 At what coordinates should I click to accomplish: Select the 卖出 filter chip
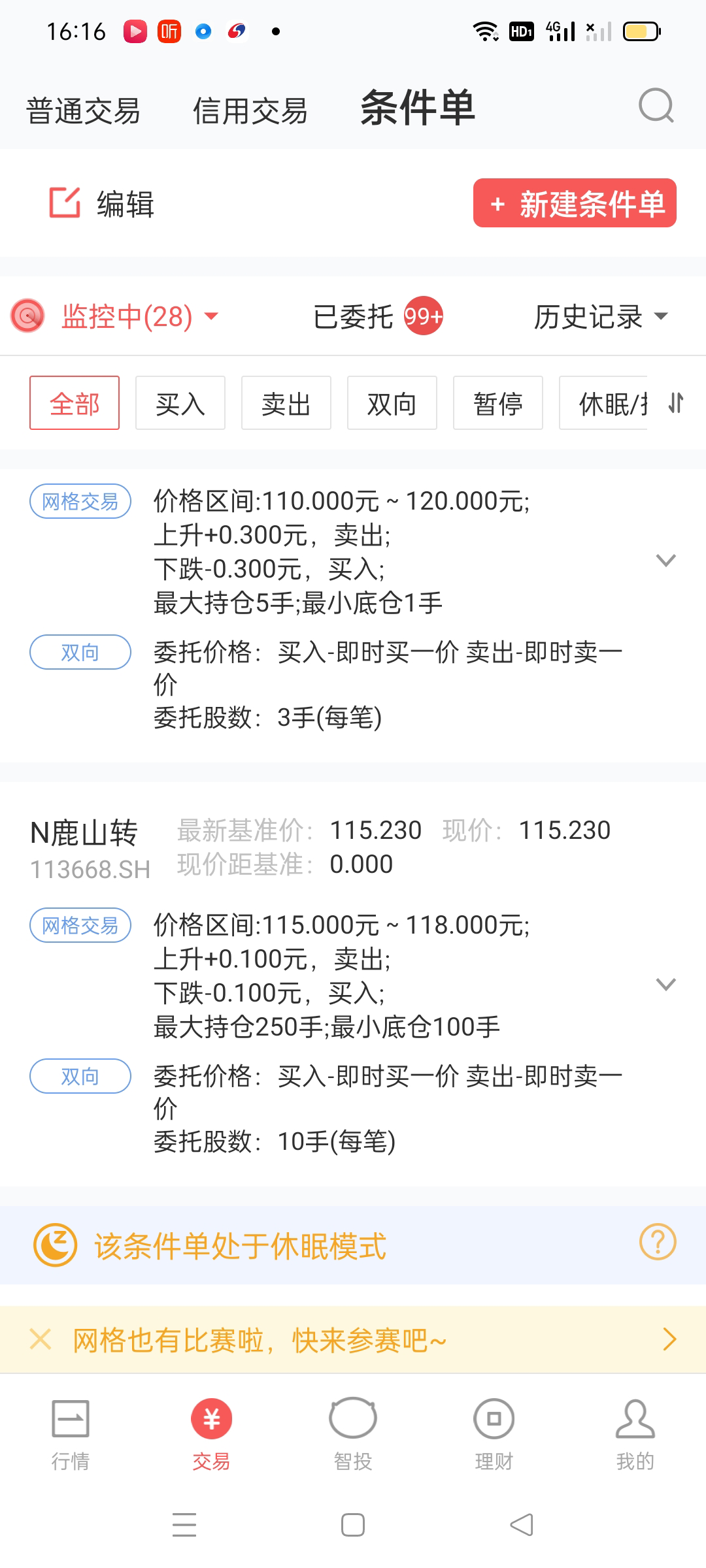(x=286, y=403)
